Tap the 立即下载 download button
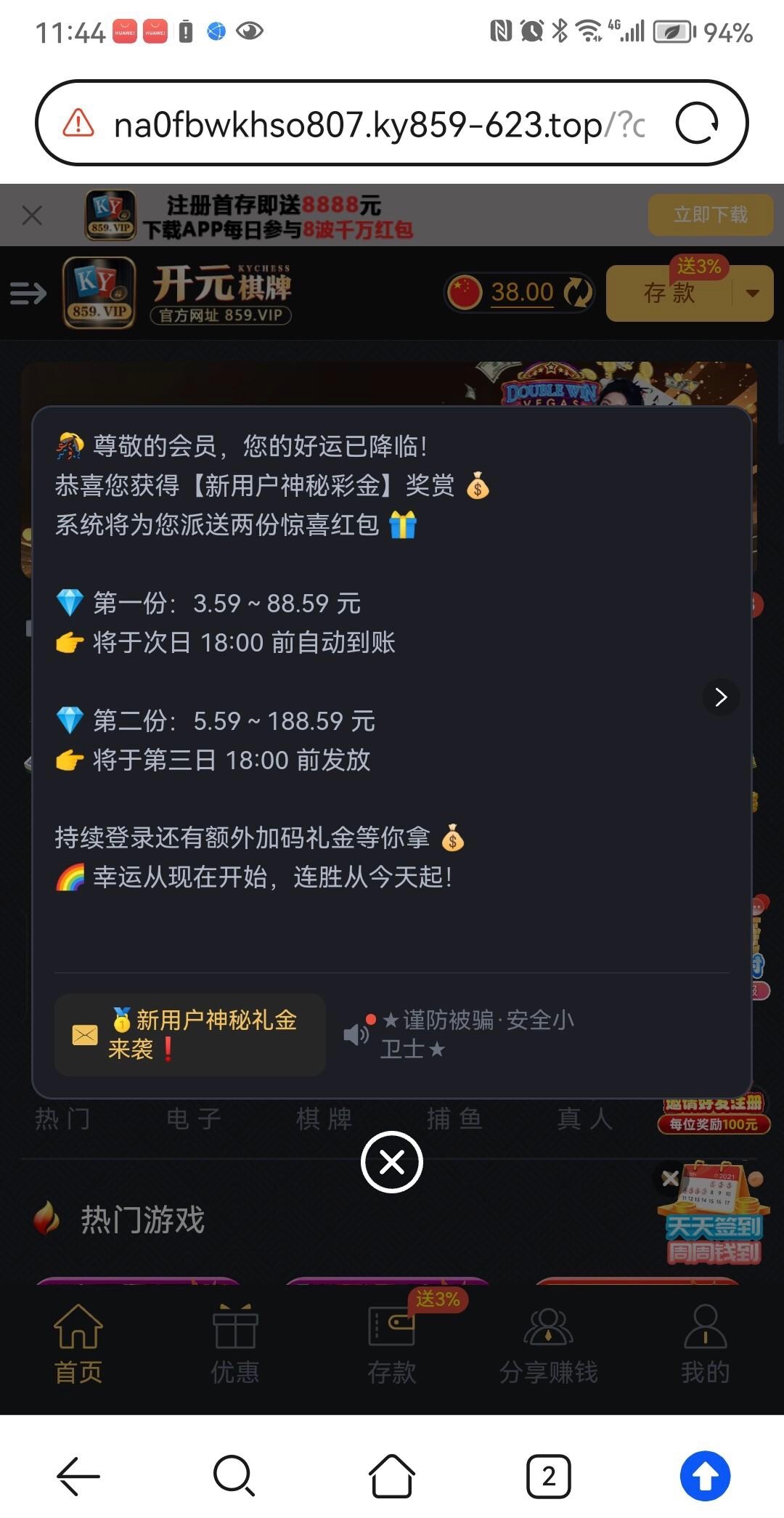Screen dimensions: 784x1518 point(709,214)
